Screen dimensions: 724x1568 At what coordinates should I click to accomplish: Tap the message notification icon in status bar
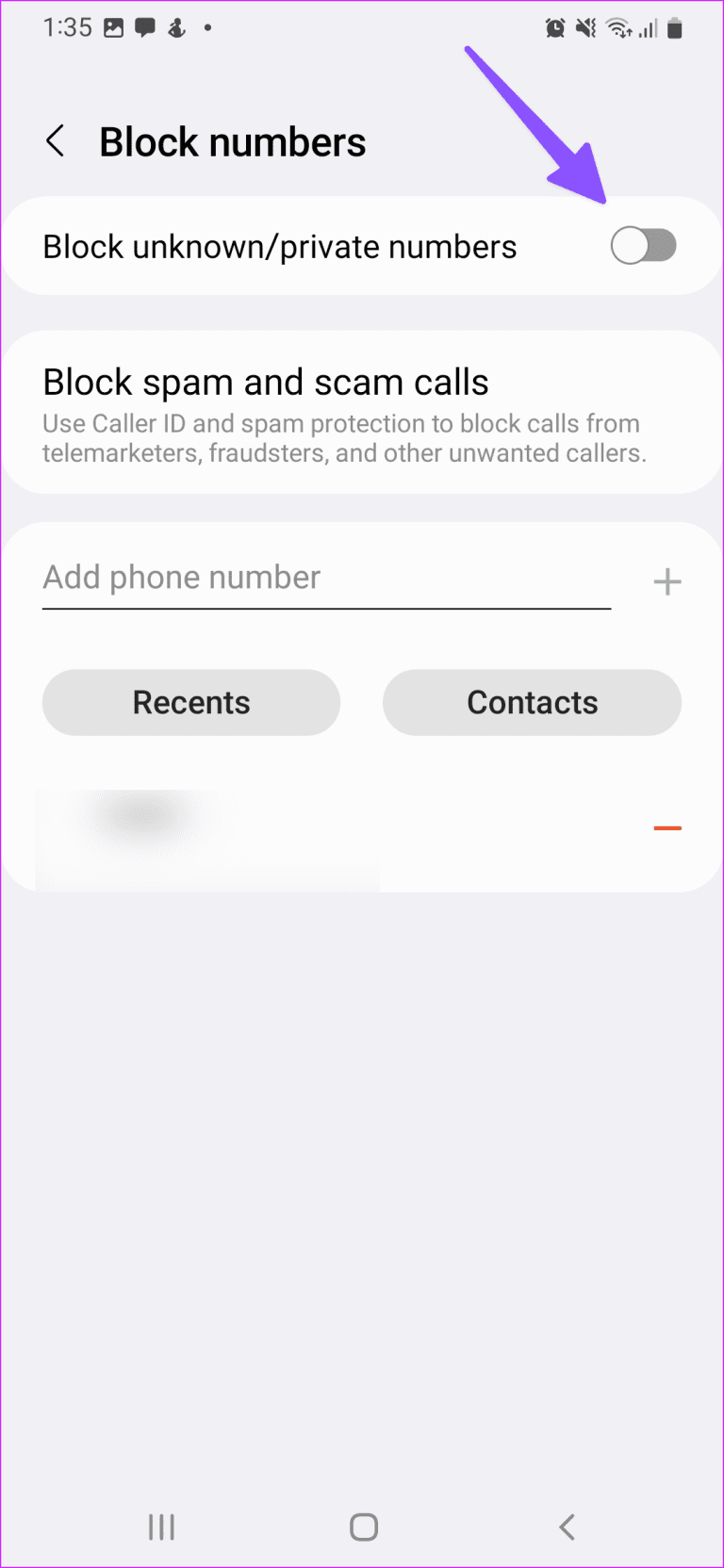144,27
